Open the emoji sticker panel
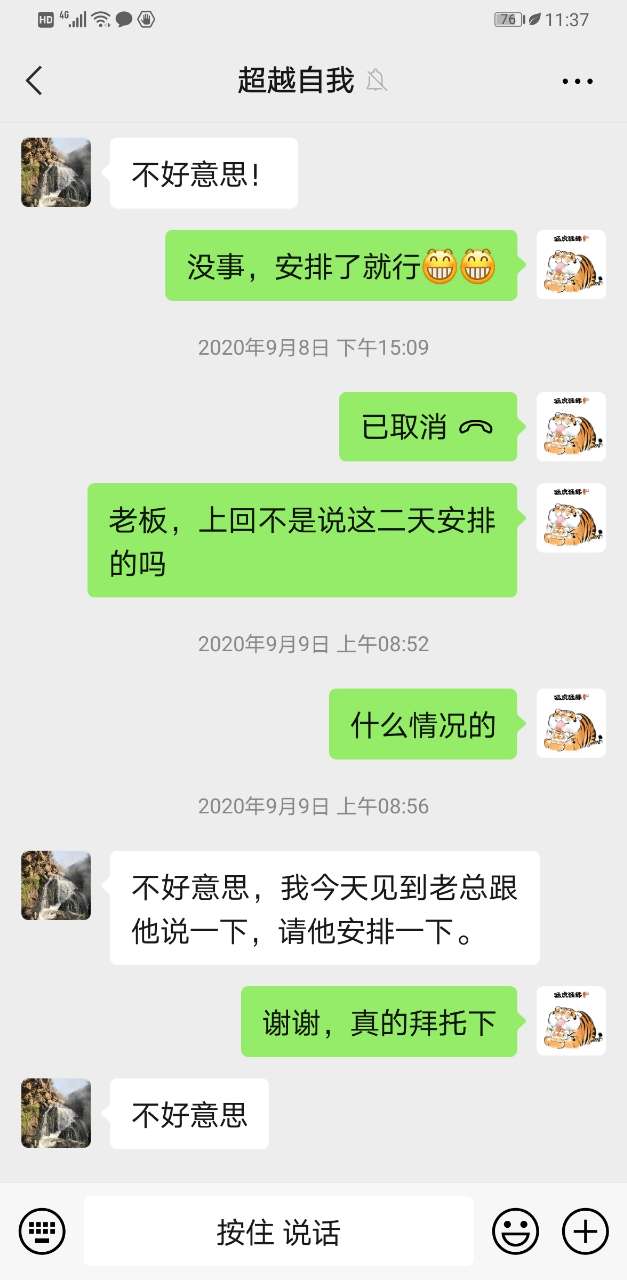 click(x=515, y=1231)
